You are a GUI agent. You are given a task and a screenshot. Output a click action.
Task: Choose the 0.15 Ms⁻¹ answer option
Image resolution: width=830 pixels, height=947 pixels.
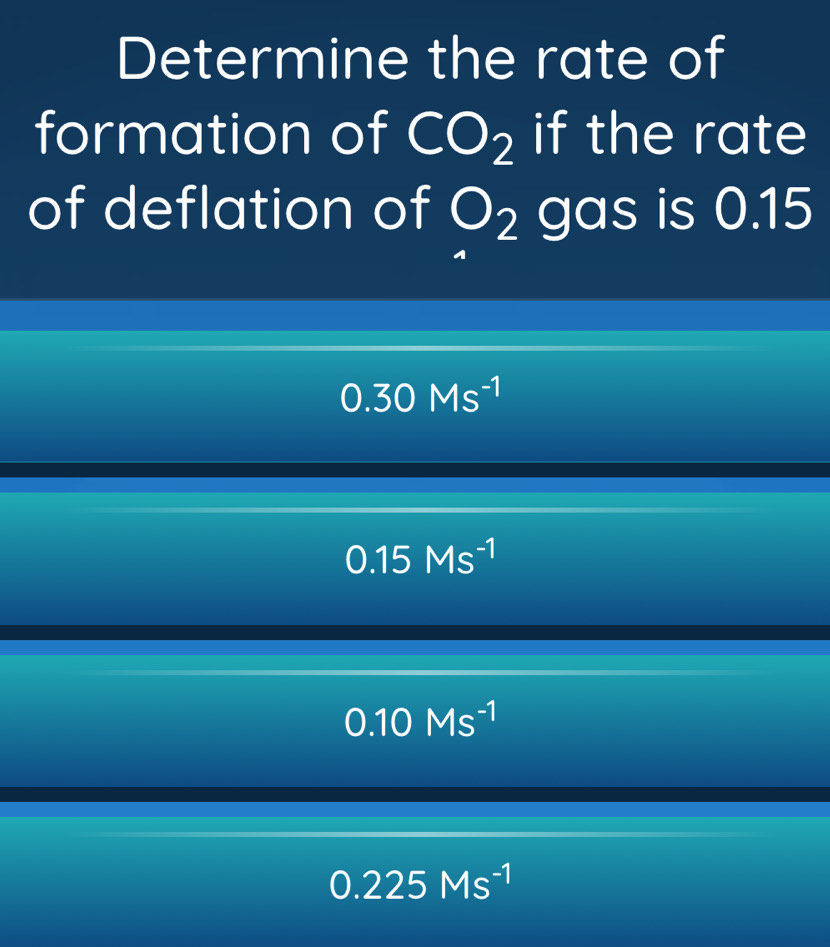(415, 558)
